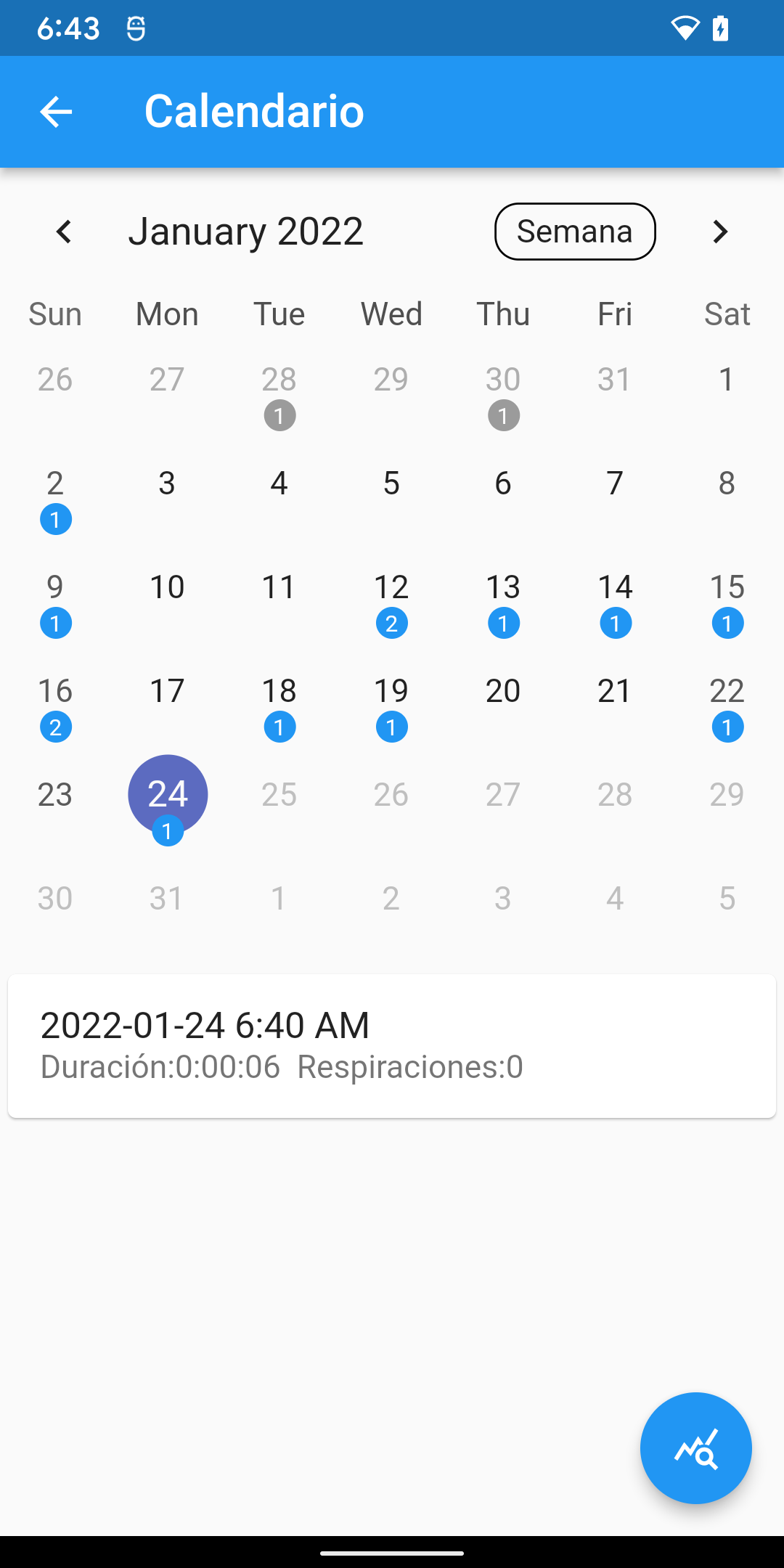
Task: Go to next month
Action: (719, 232)
